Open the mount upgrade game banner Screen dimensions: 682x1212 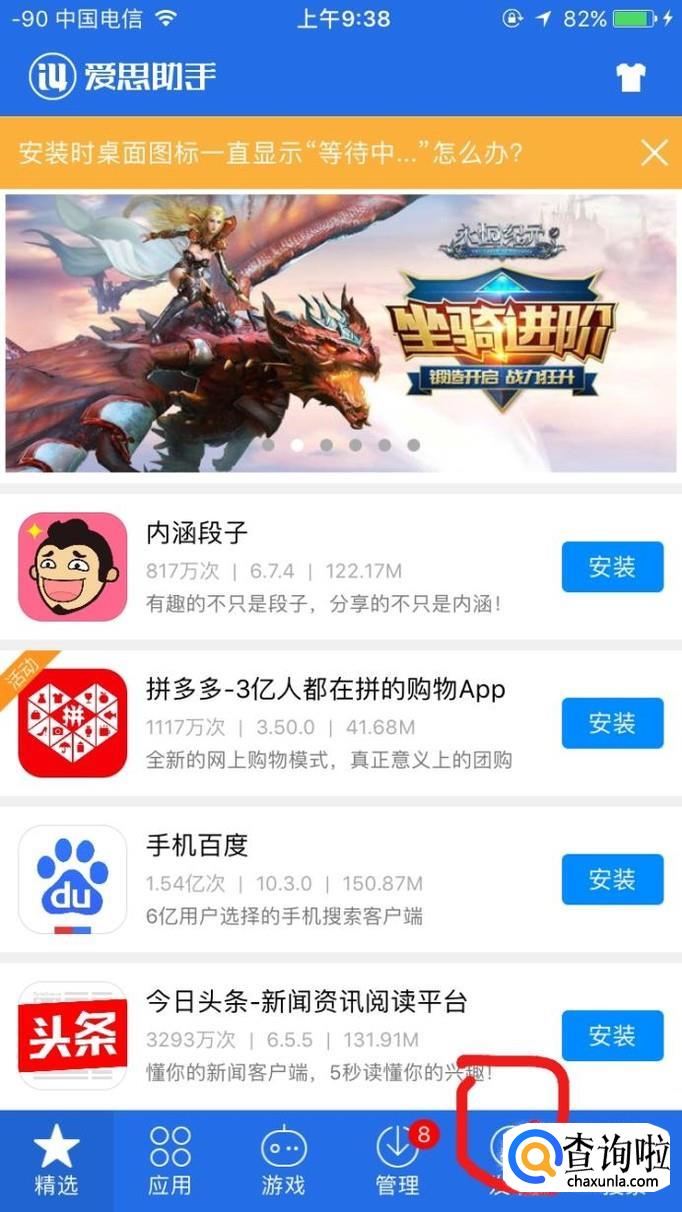click(x=340, y=331)
